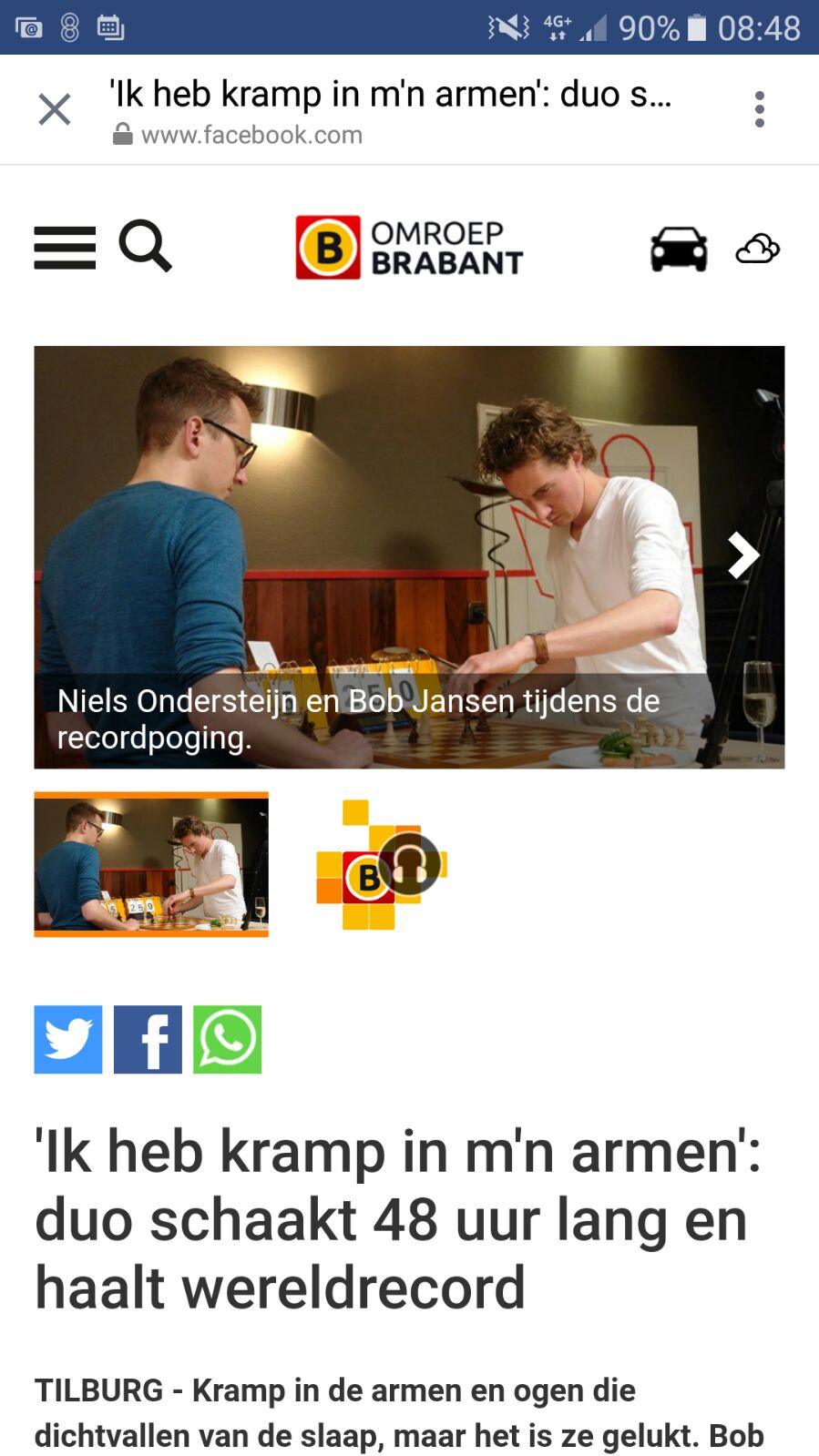This screenshot has width=819, height=1456.
Task: Share article via WhatsApp
Action: (x=227, y=1039)
